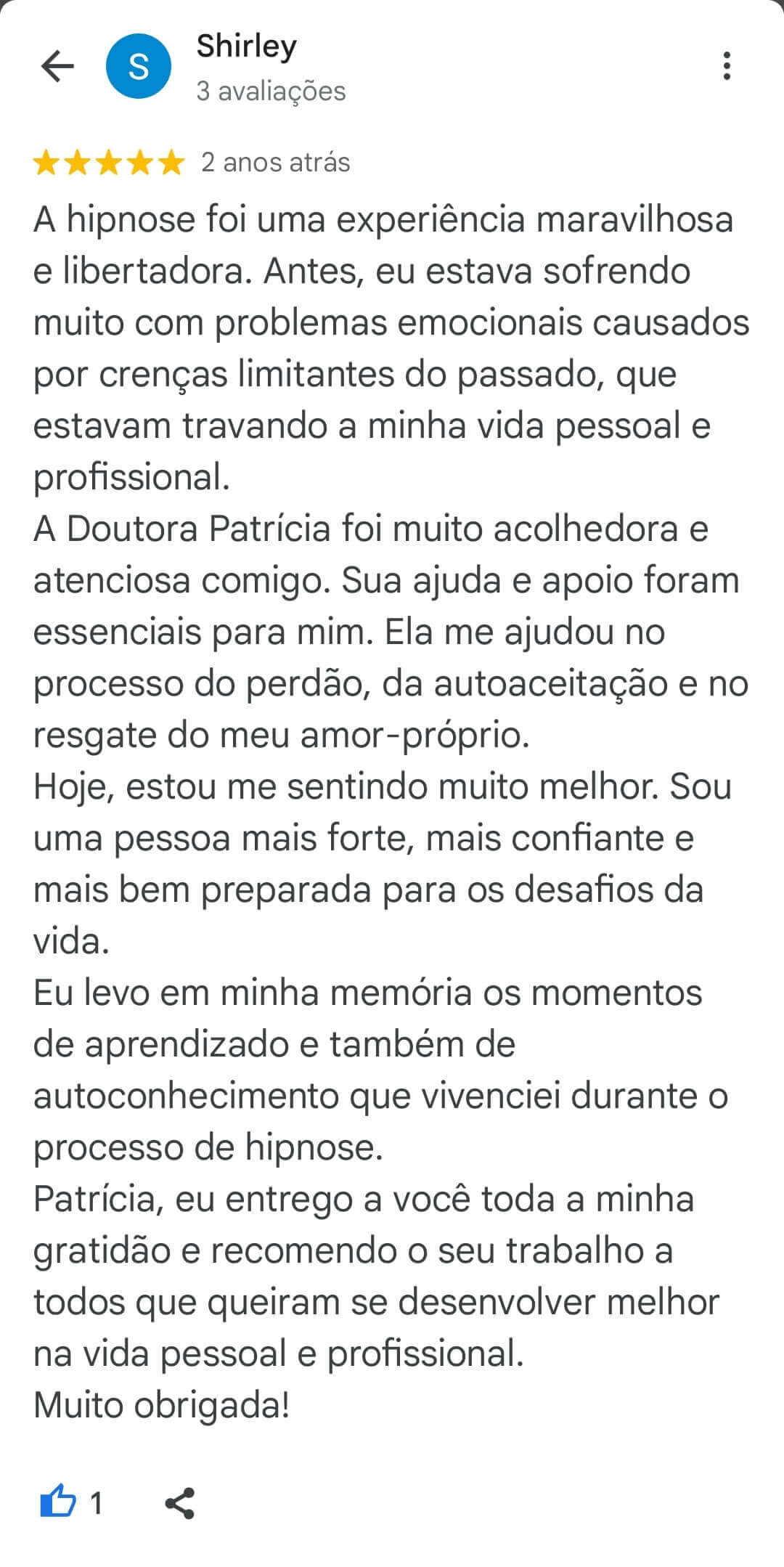Like Shirley's review with thumbs up
Image resolution: width=784 pixels, height=1567 pixels.
point(58,1502)
